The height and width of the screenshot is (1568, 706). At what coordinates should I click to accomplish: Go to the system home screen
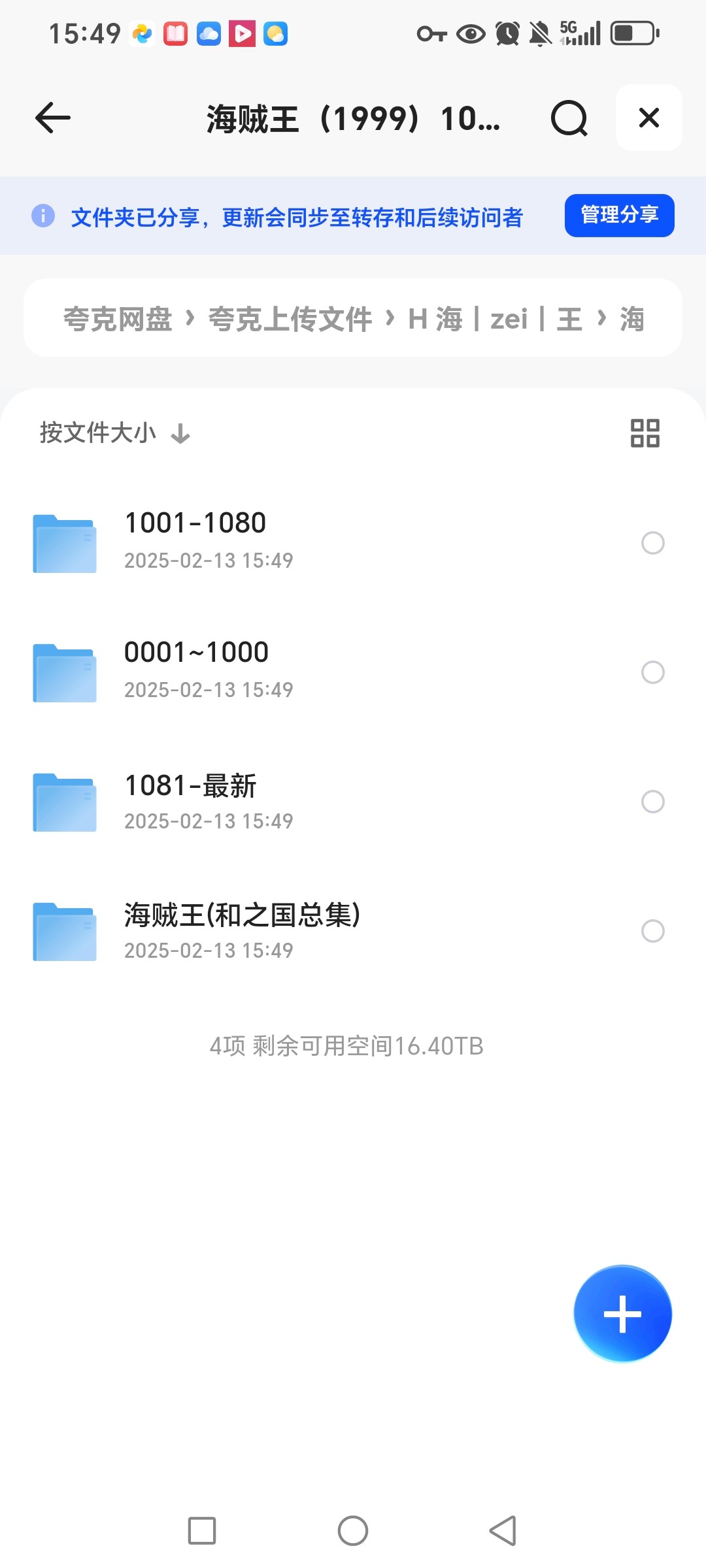(353, 1530)
